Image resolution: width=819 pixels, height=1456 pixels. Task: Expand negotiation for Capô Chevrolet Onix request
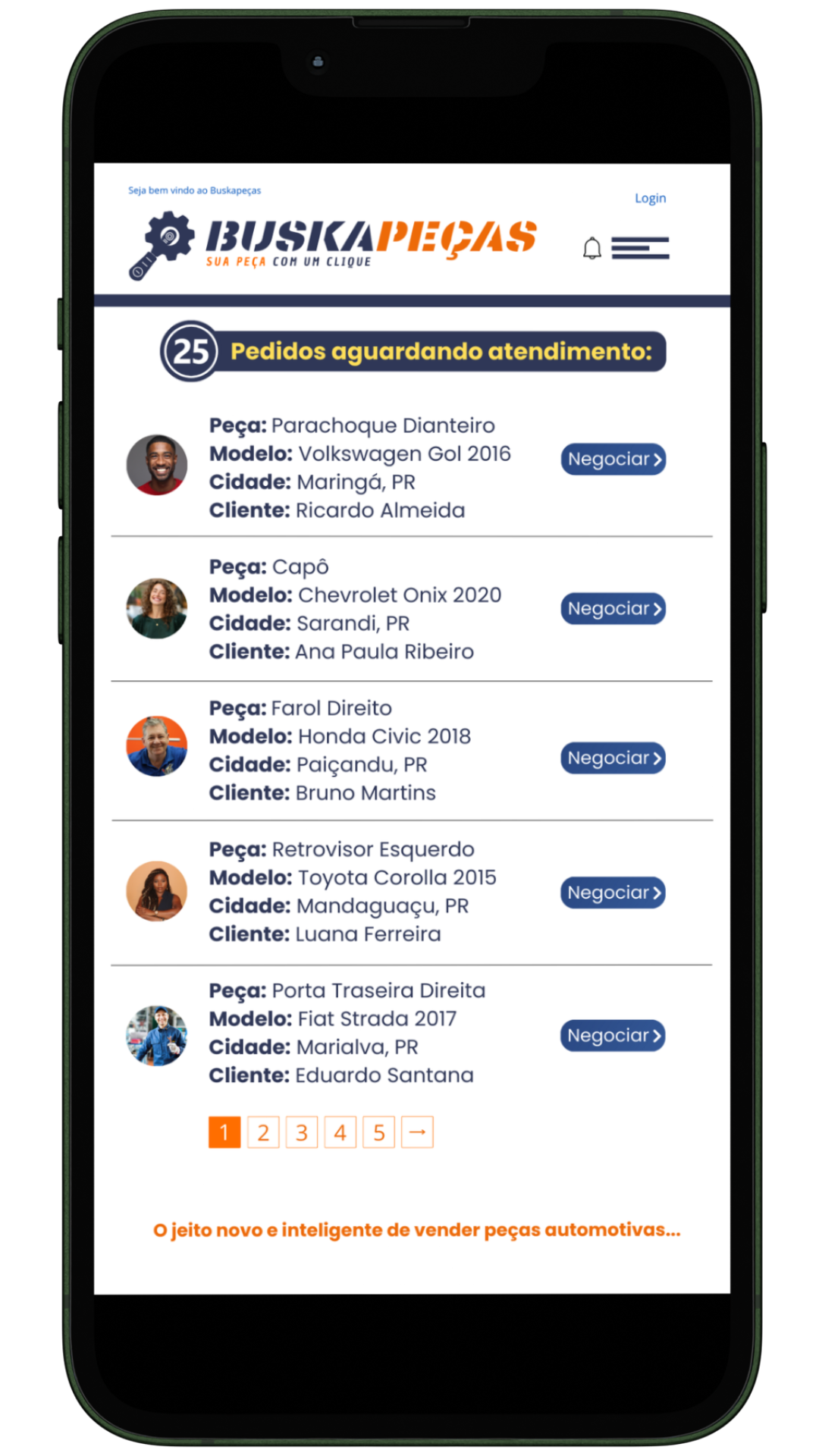(613, 608)
